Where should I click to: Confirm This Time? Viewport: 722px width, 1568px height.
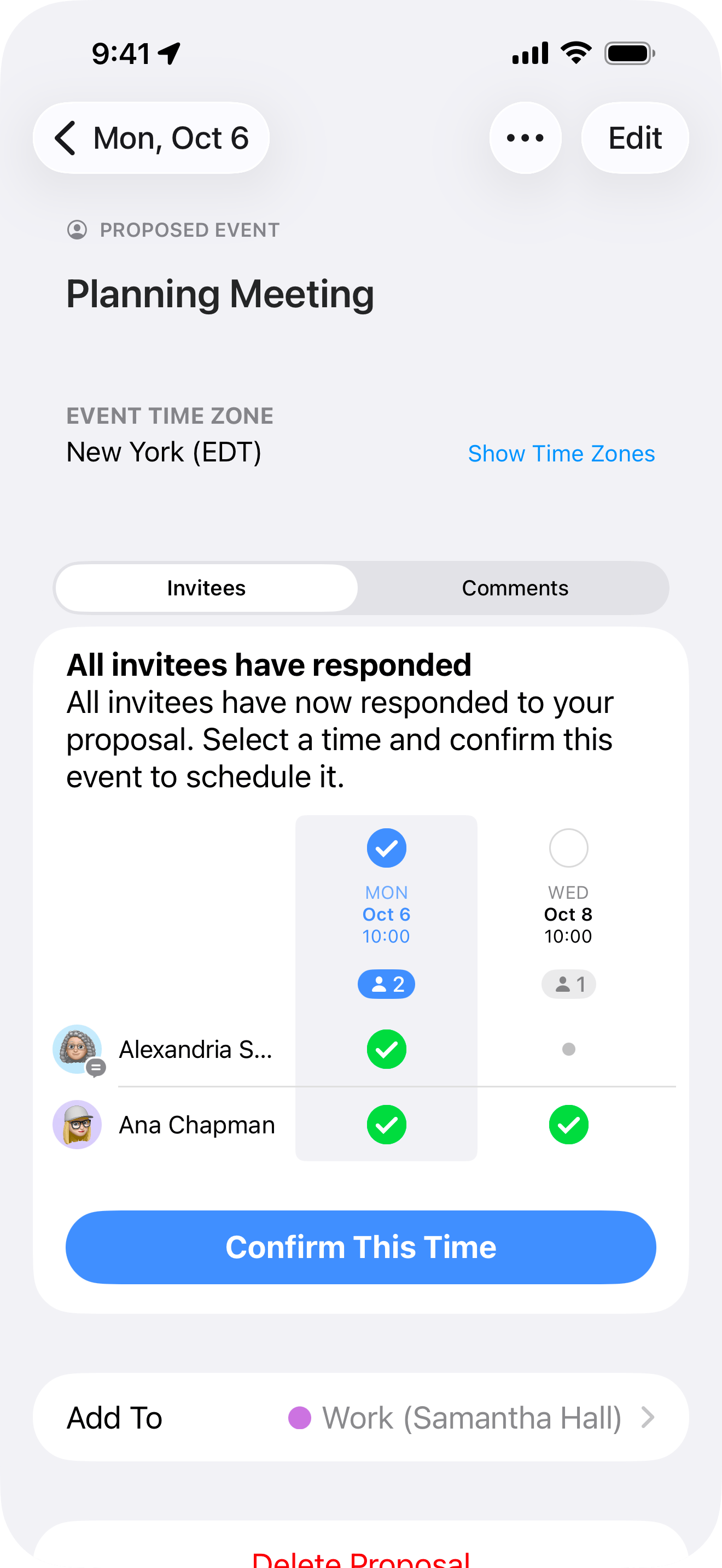(361, 1247)
